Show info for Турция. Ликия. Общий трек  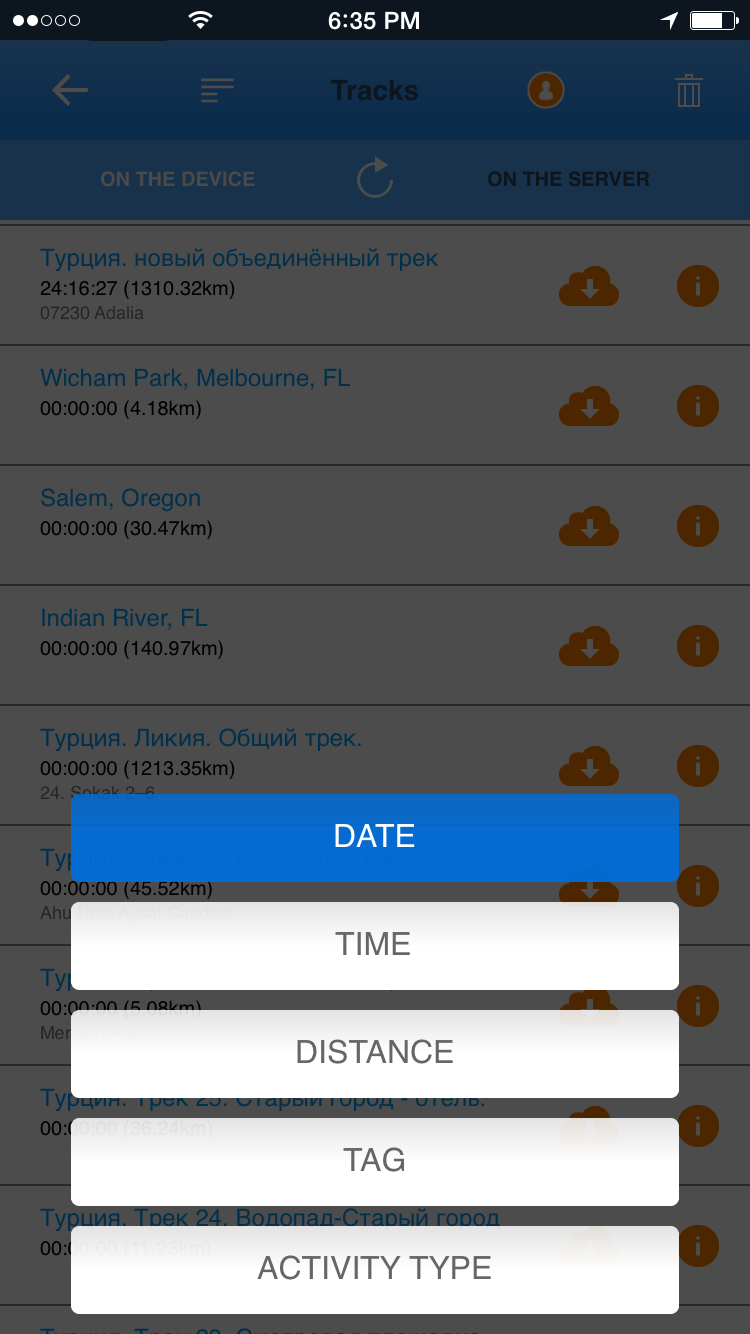tap(698, 766)
